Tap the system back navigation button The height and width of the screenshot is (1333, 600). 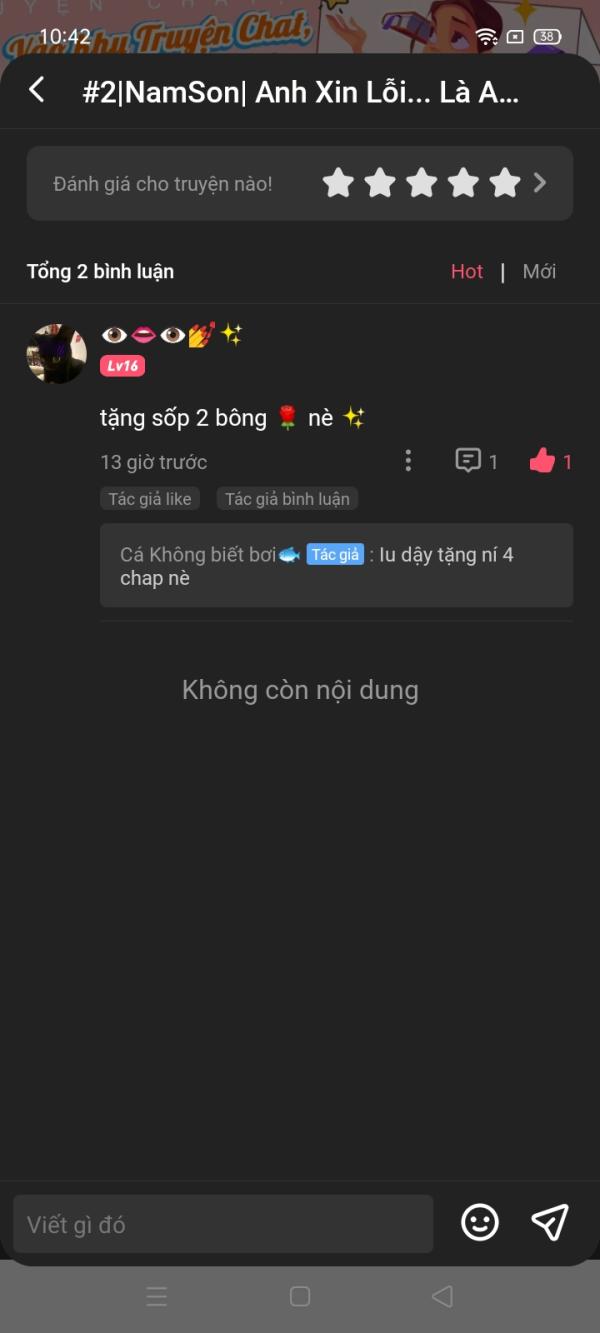click(442, 1296)
